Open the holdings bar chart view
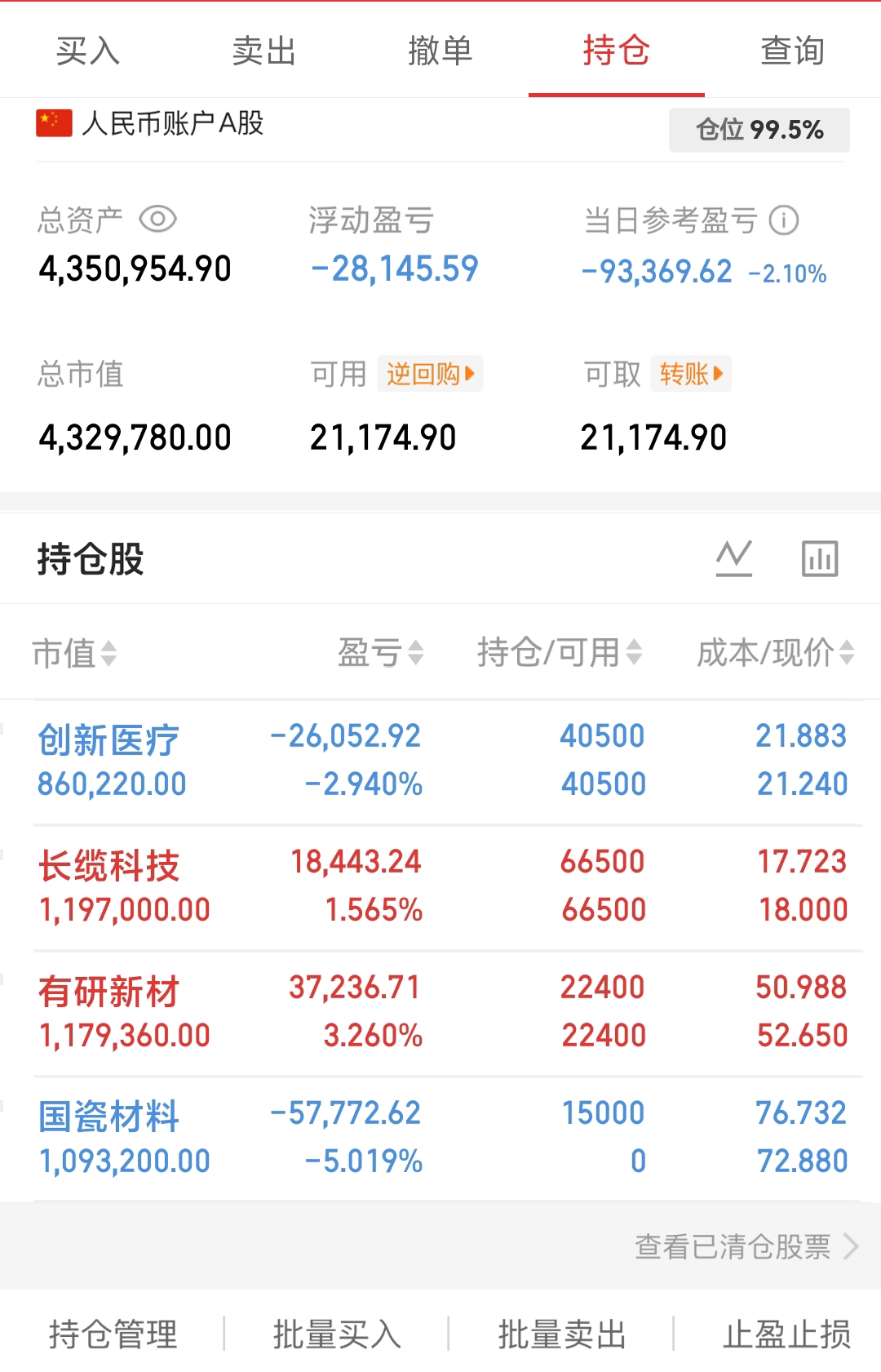Image resolution: width=881 pixels, height=1372 pixels. (x=820, y=558)
